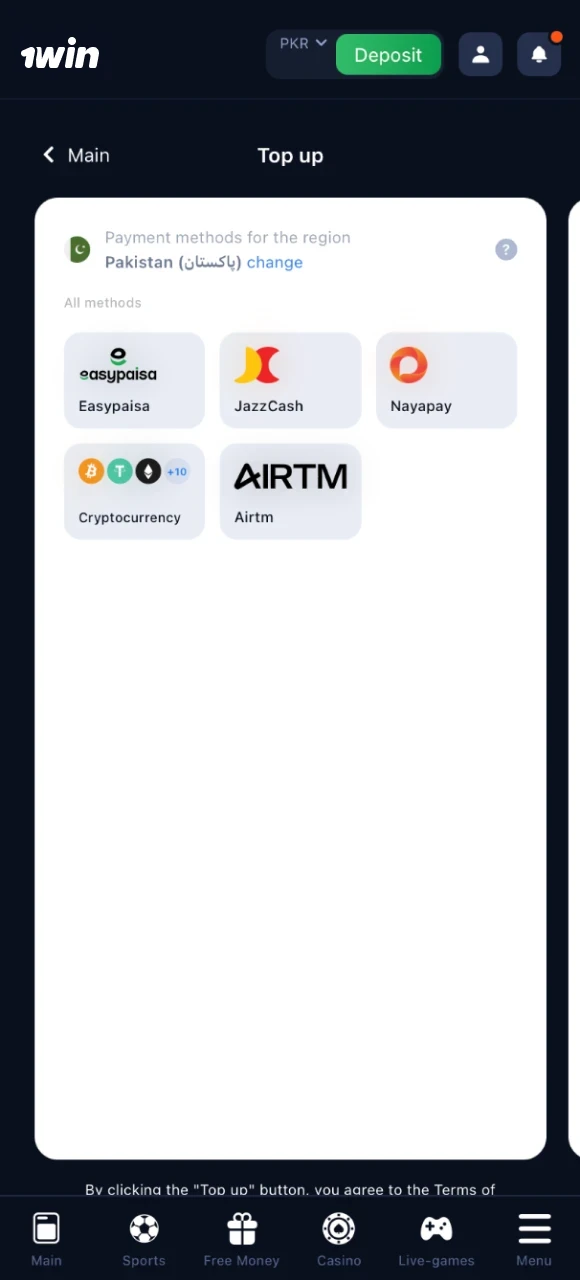
Task: Switch to the Main tab
Action: (46, 1240)
